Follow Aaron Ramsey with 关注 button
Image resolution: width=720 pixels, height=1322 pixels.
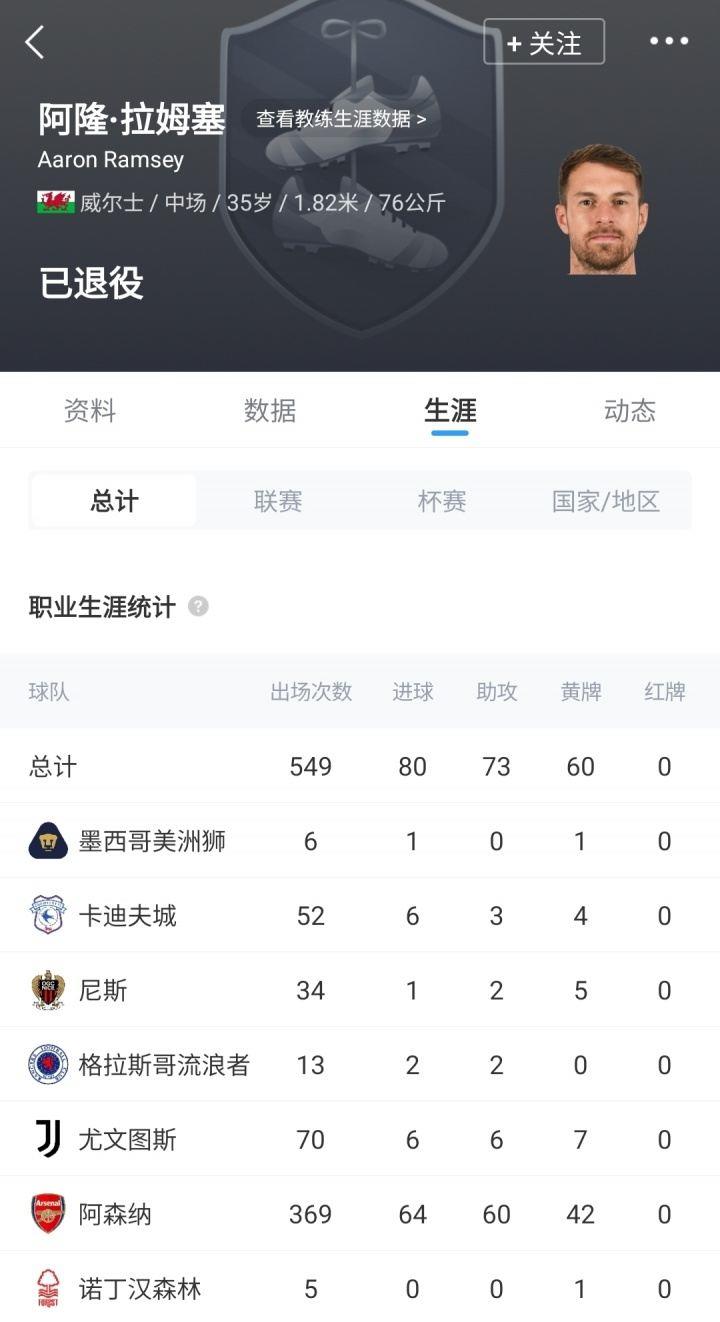click(x=544, y=42)
